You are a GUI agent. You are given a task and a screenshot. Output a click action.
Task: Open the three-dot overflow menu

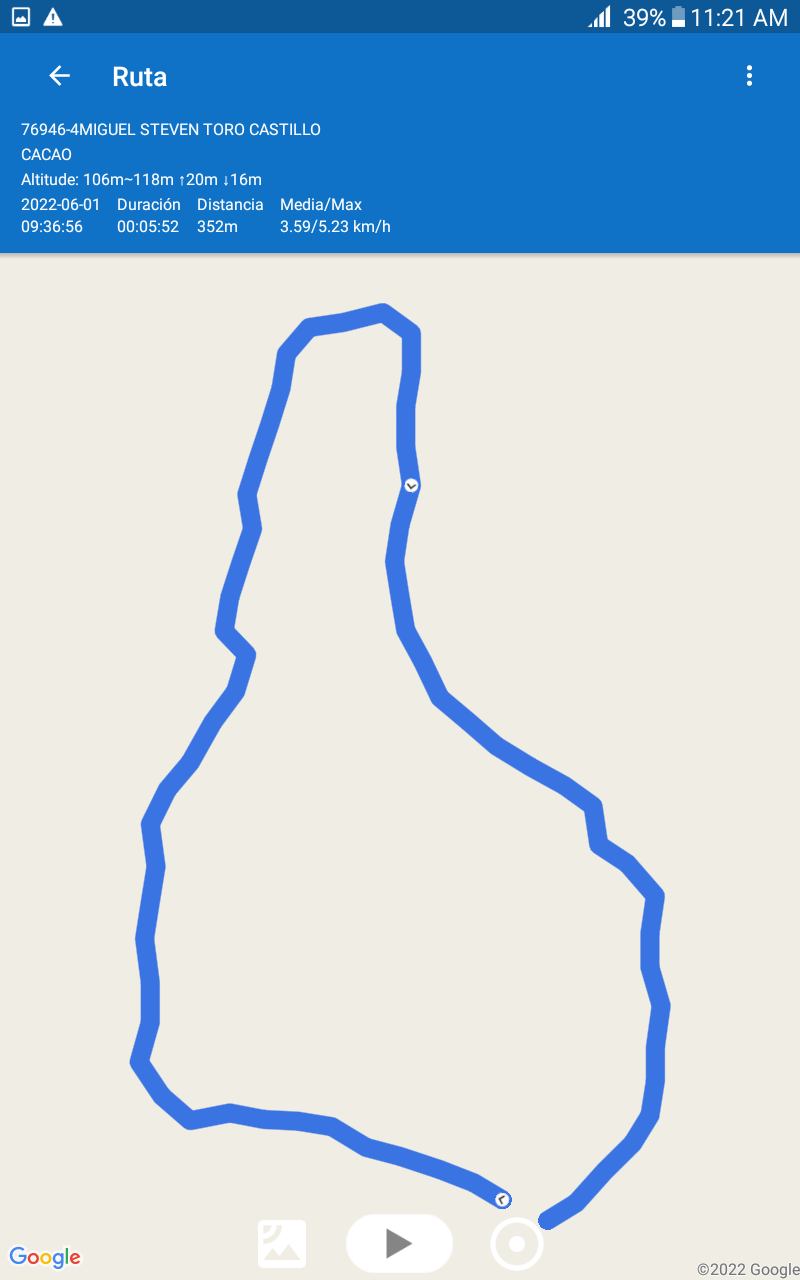(749, 76)
